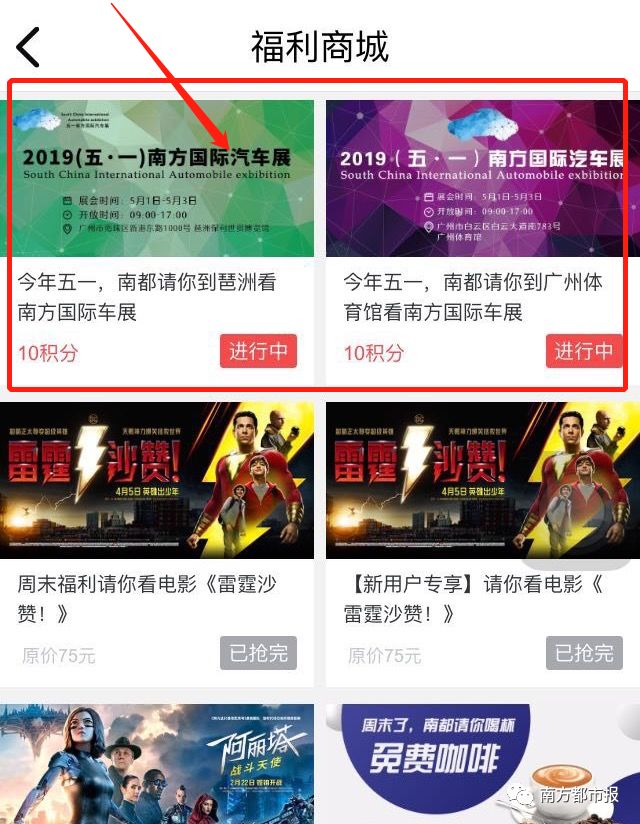Tap 已抢完 on the 新用户专享 movie offer
640x824 pixels.
584,653
